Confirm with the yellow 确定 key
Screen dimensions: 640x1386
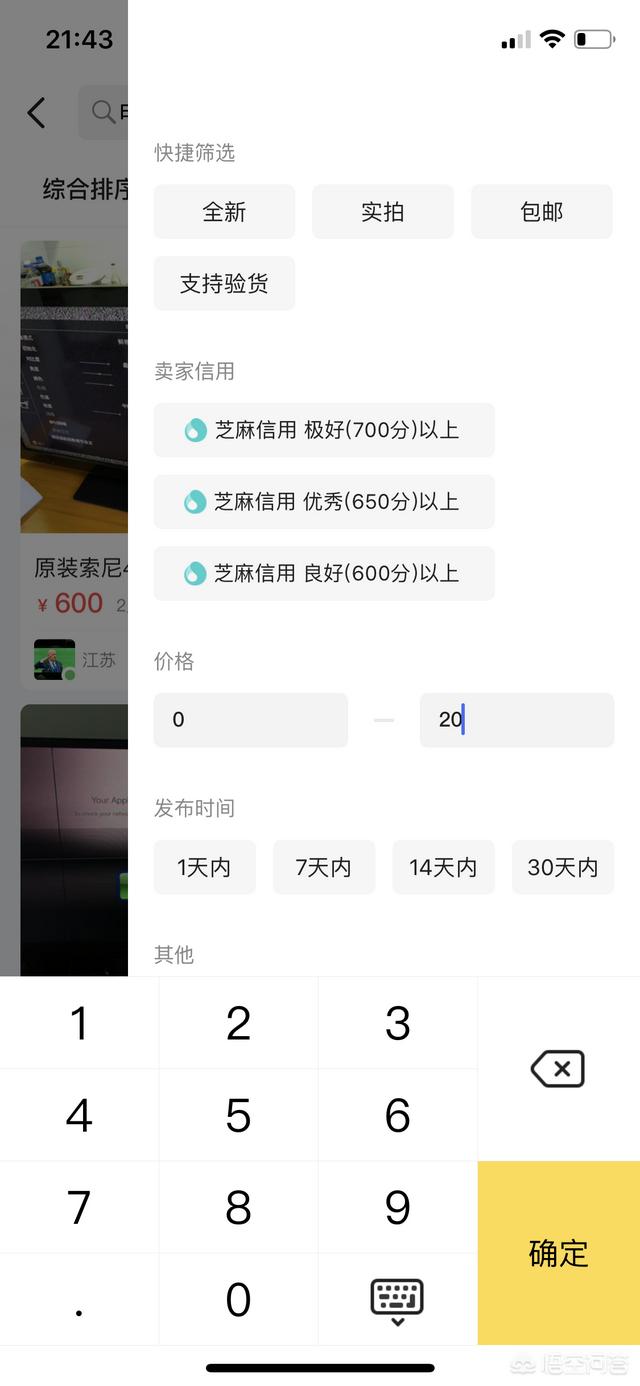click(558, 1253)
